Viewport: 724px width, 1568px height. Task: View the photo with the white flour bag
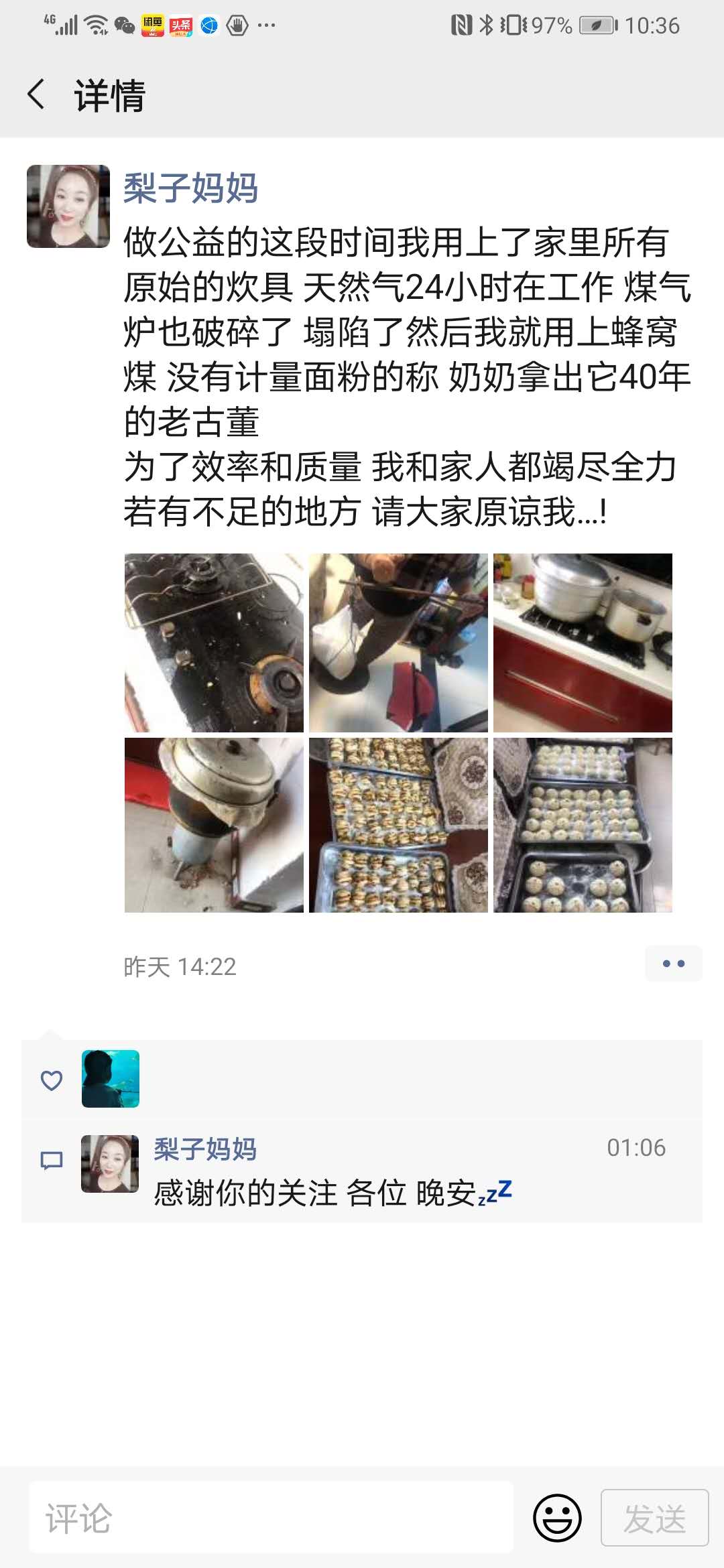click(398, 642)
